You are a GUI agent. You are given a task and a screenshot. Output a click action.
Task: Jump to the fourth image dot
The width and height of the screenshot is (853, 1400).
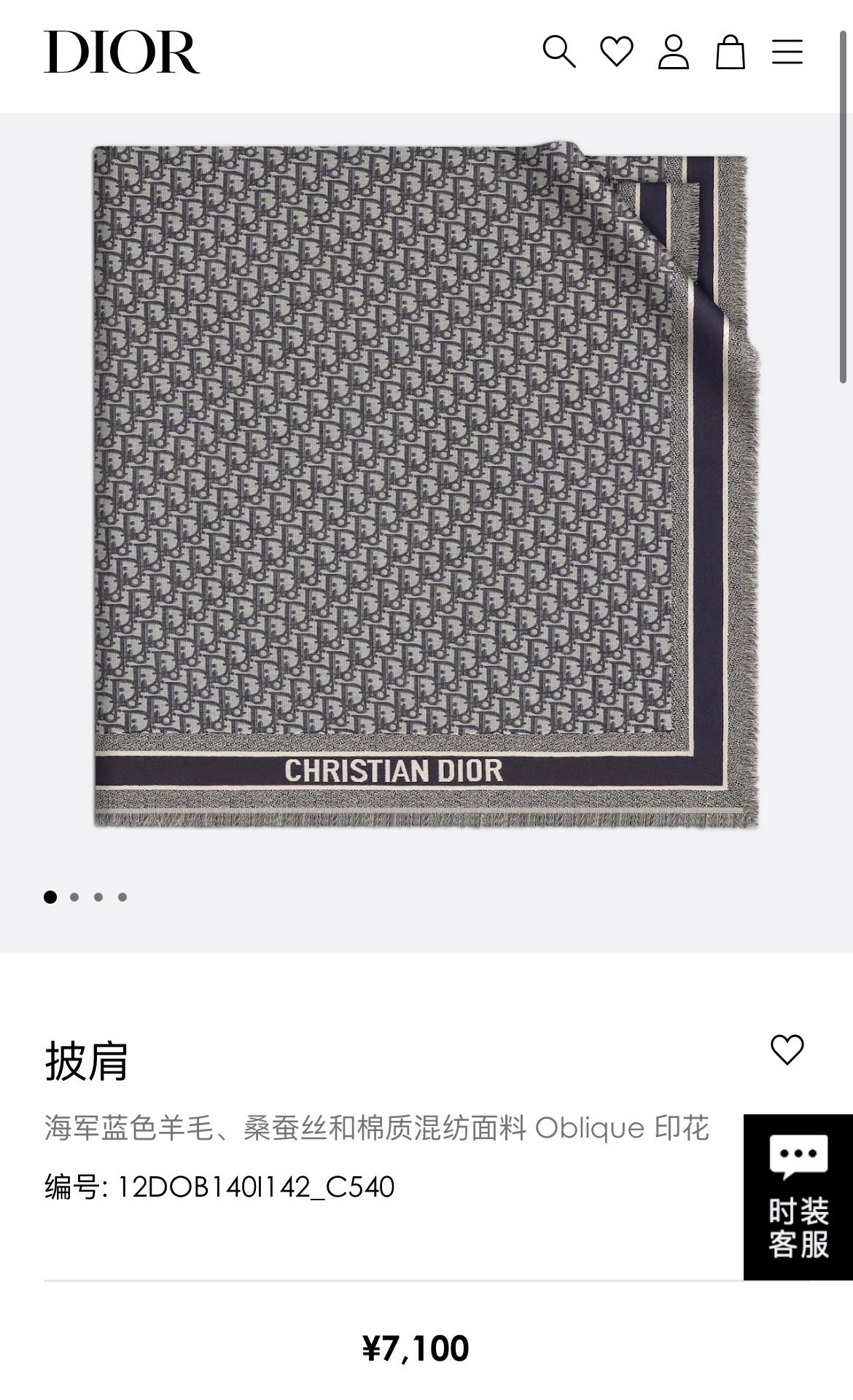pos(122,897)
